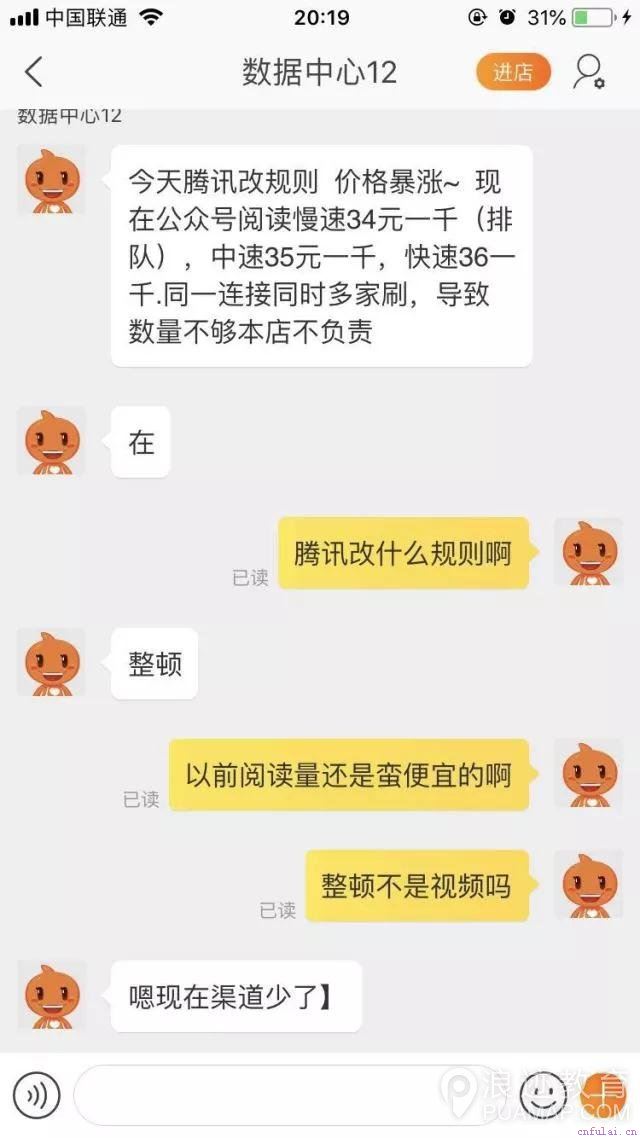The width and height of the screenshot is (640, 1138).
Task: Tap the orange 进店 button
Action: click(x=513, y=72)
